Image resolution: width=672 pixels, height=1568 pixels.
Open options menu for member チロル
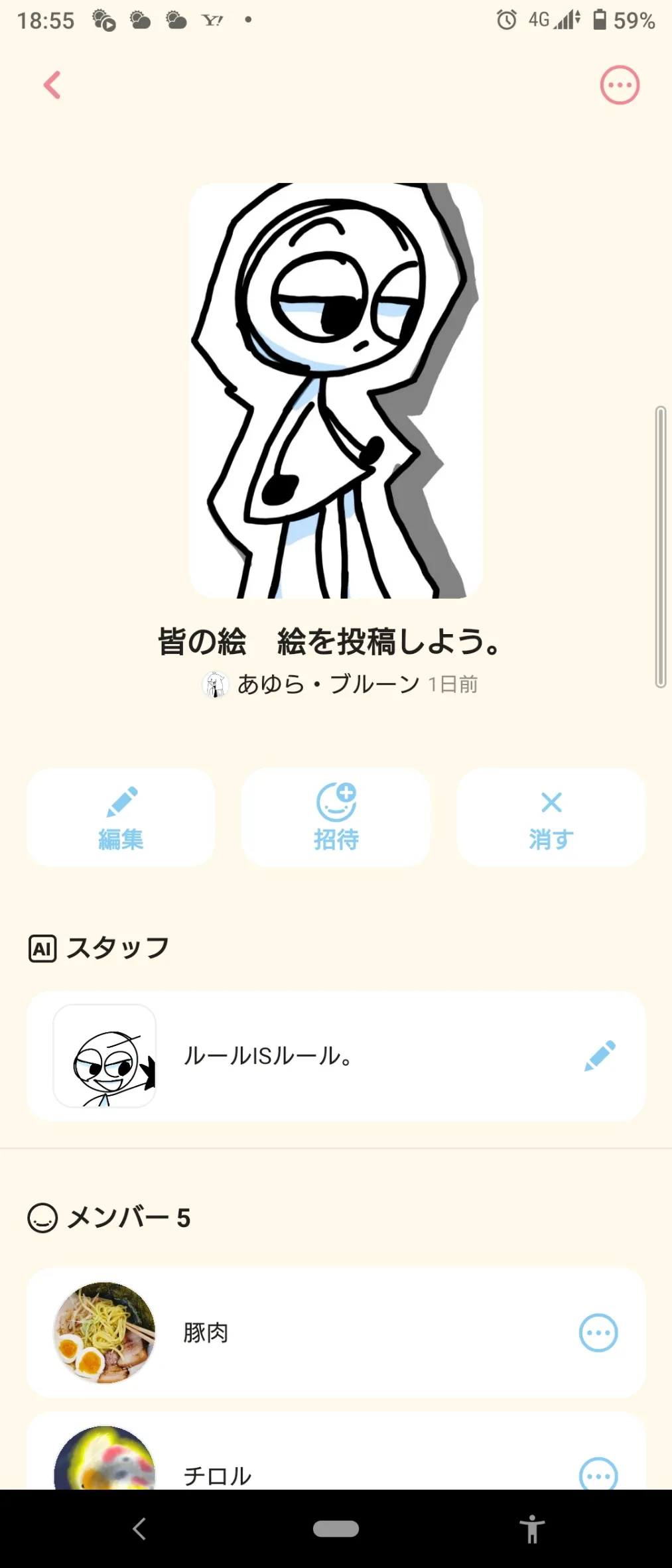tap(598, 1474)
